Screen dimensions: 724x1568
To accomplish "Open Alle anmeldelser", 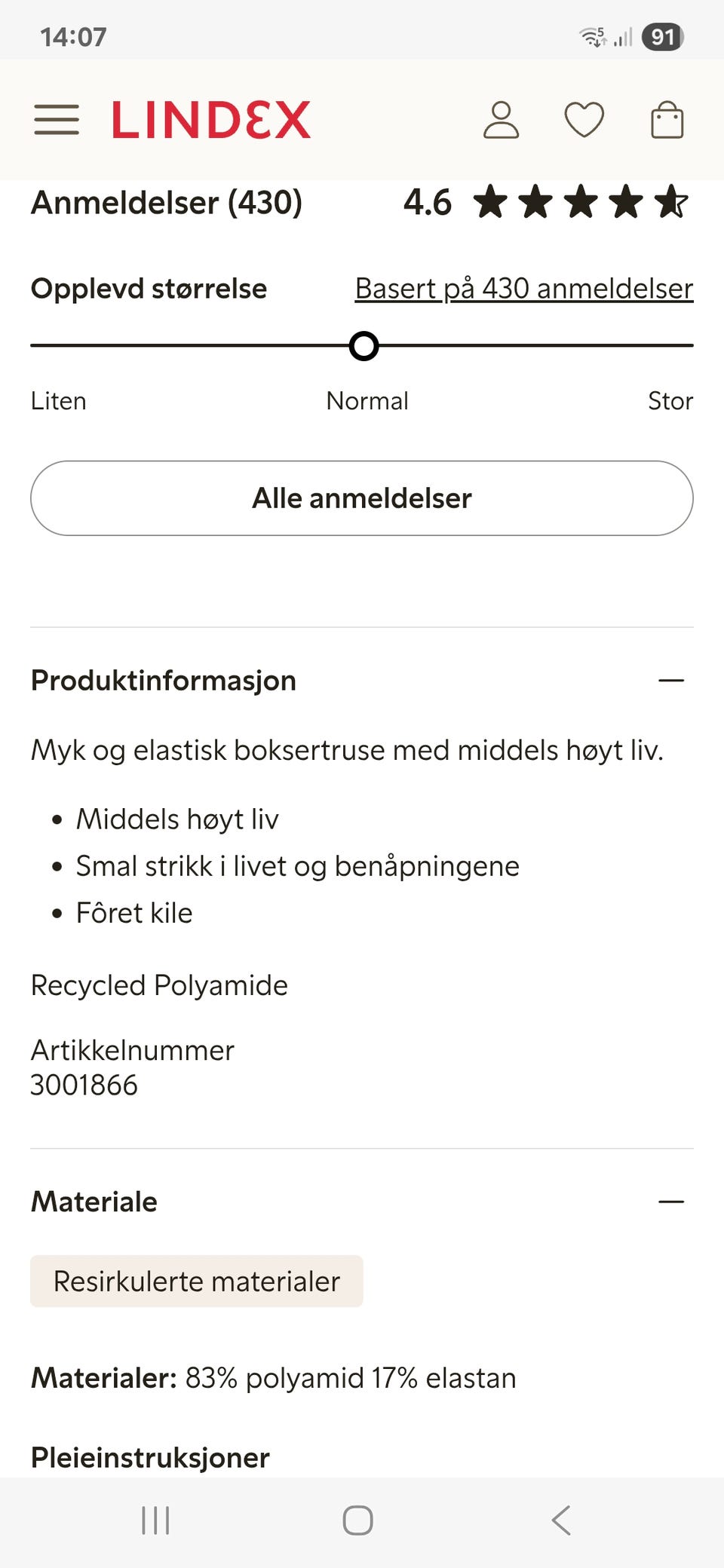I will tap(362, 498).
